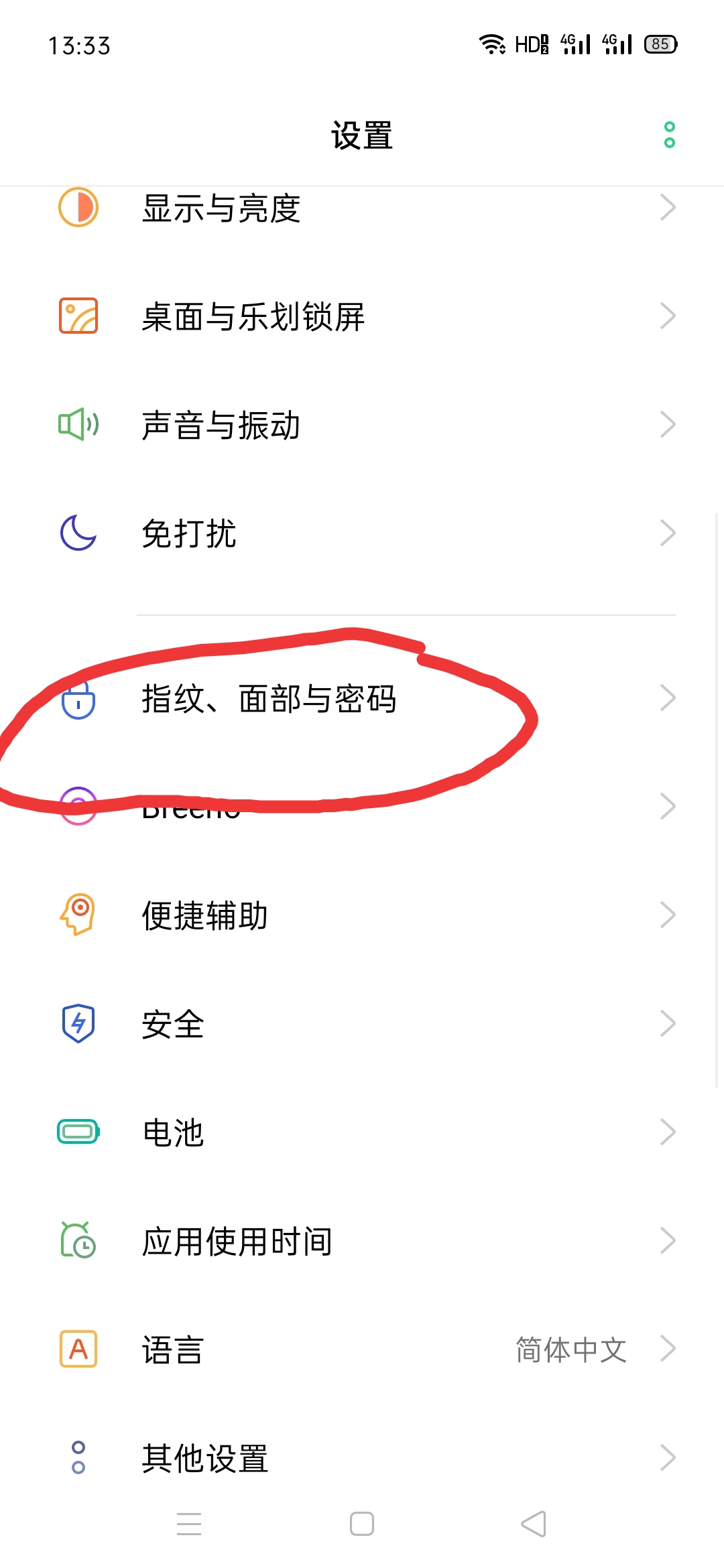Viewport: 724px width, 1568px height.
Task: Open Breeno via its colorful circle icon
Action: click(x=78, y=807)
